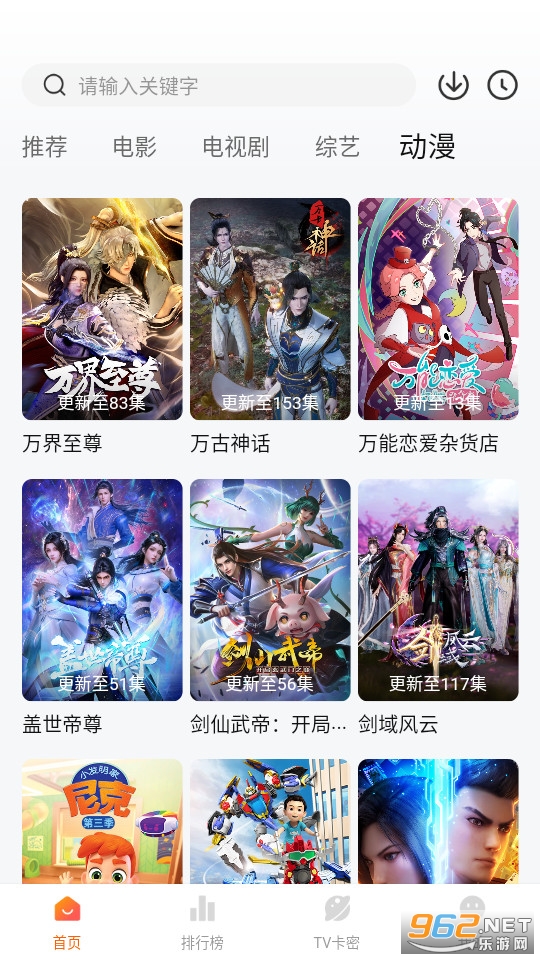Viewport: 540px width, 960px height.
Task: Open the 尼克 第三季 cartoon card
Action: 102,821
